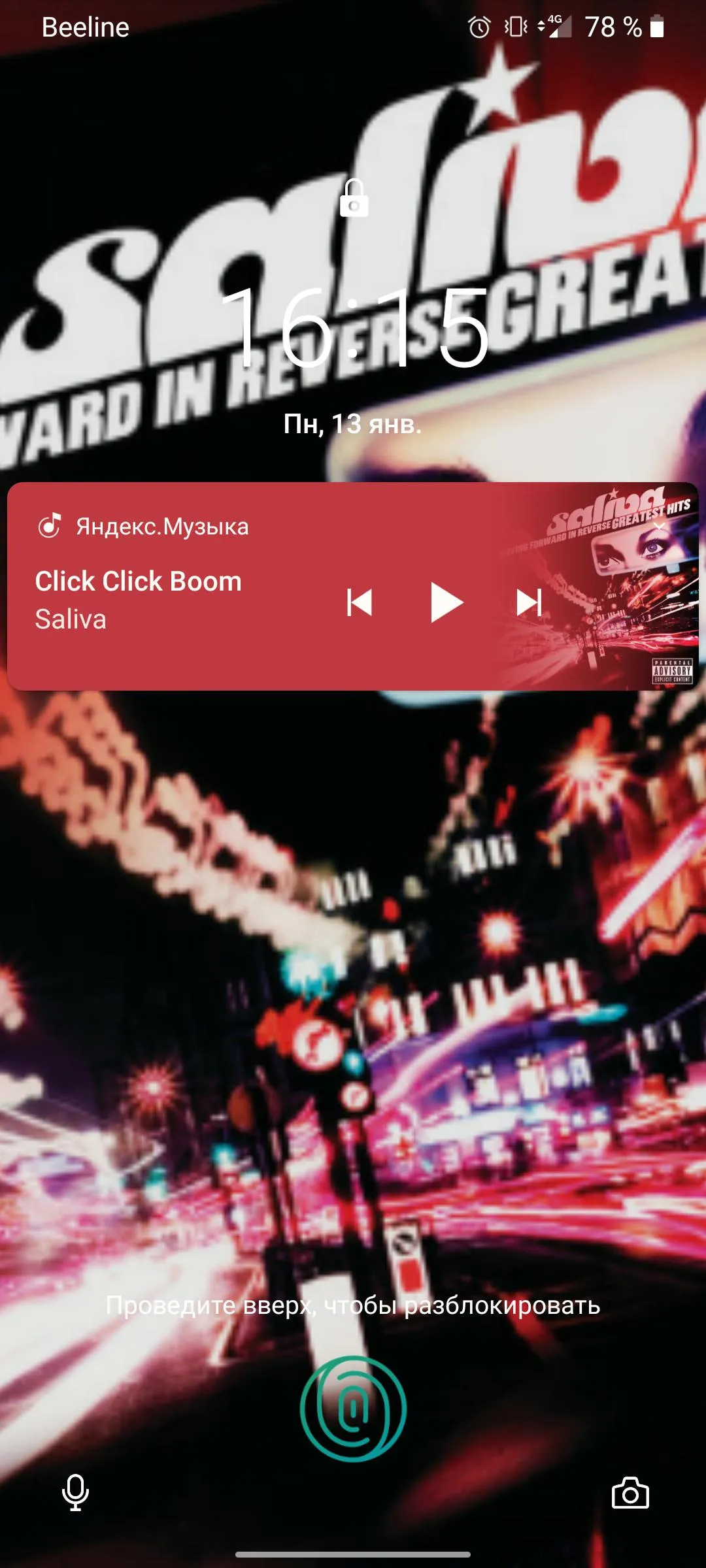This screenshot has width=706, height=1568.
Task: Open the Яндекс.Музыка media notification
Action: [x=353, y=586]
